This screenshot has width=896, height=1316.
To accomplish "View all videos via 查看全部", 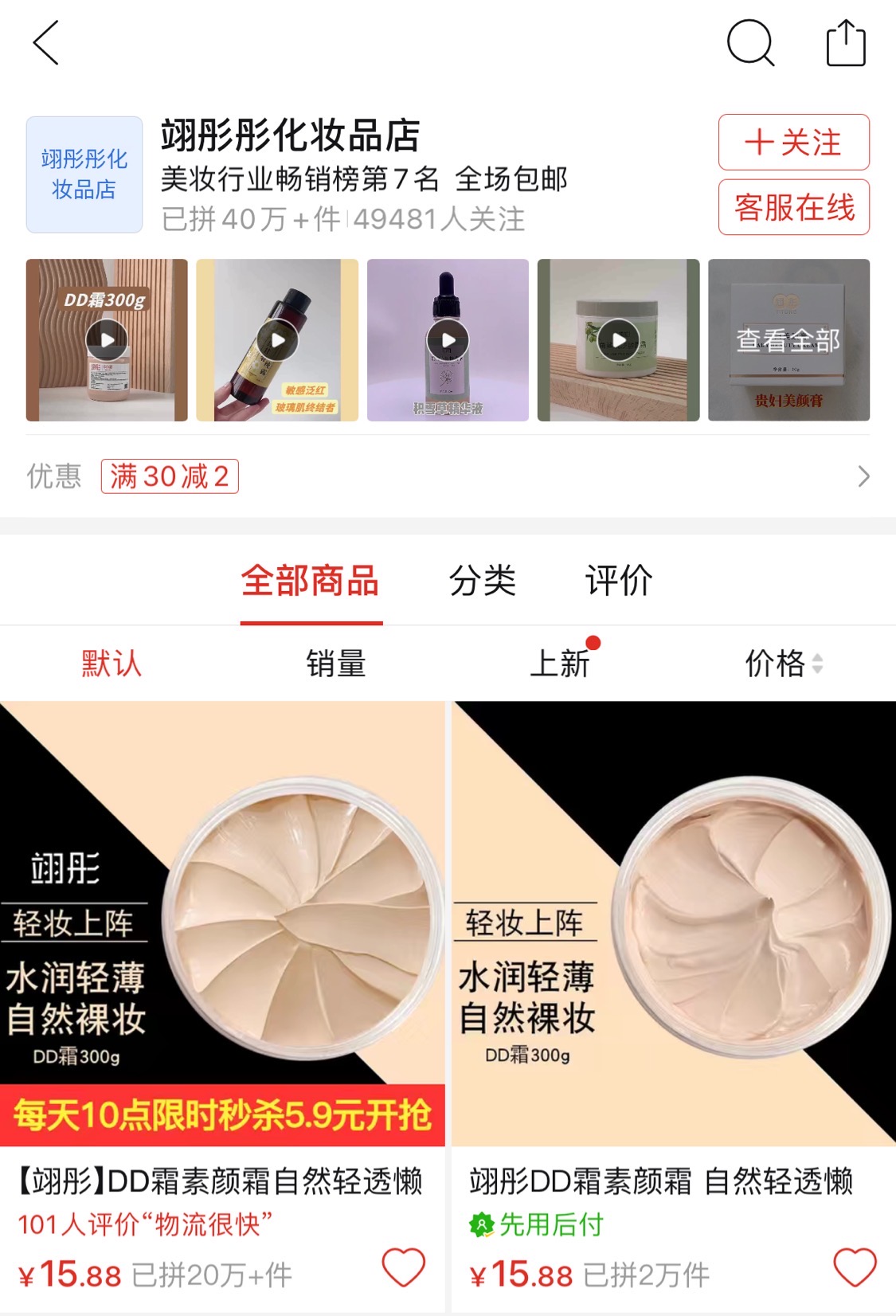I will (x=788, y=340).
